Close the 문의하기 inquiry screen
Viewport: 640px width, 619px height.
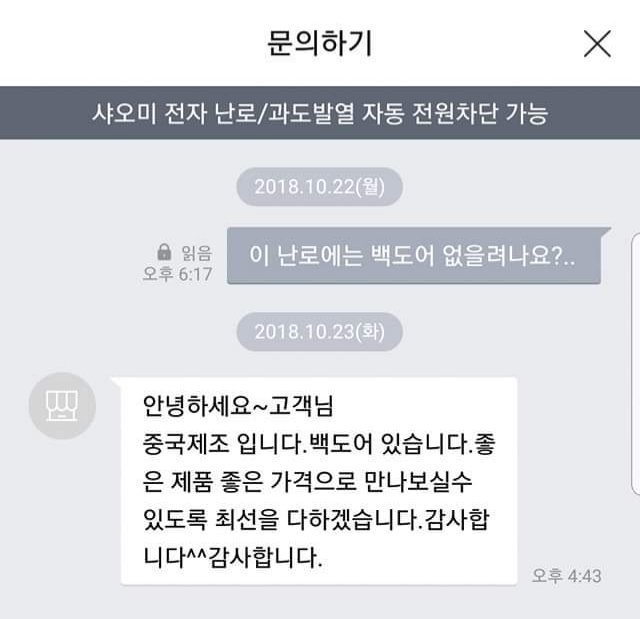point(597,44)
